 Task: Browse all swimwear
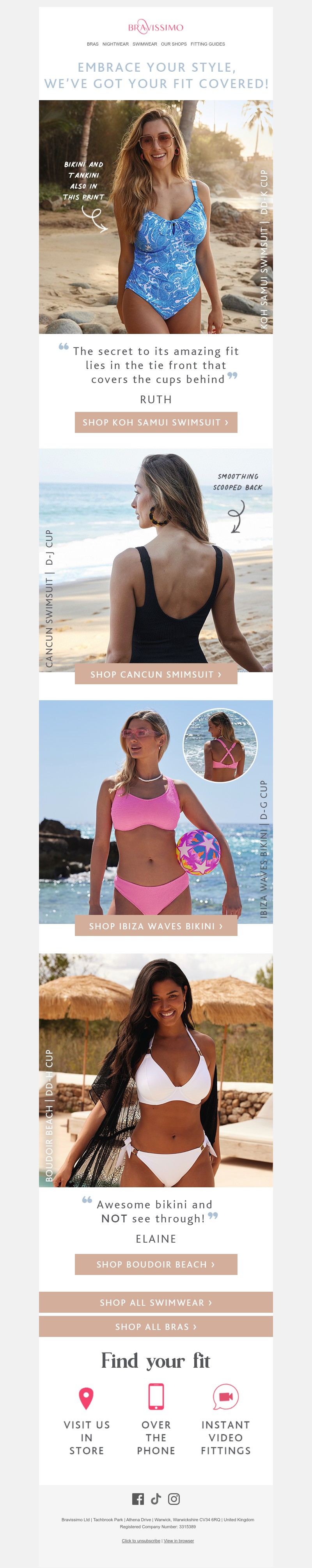pos(156,1303)
